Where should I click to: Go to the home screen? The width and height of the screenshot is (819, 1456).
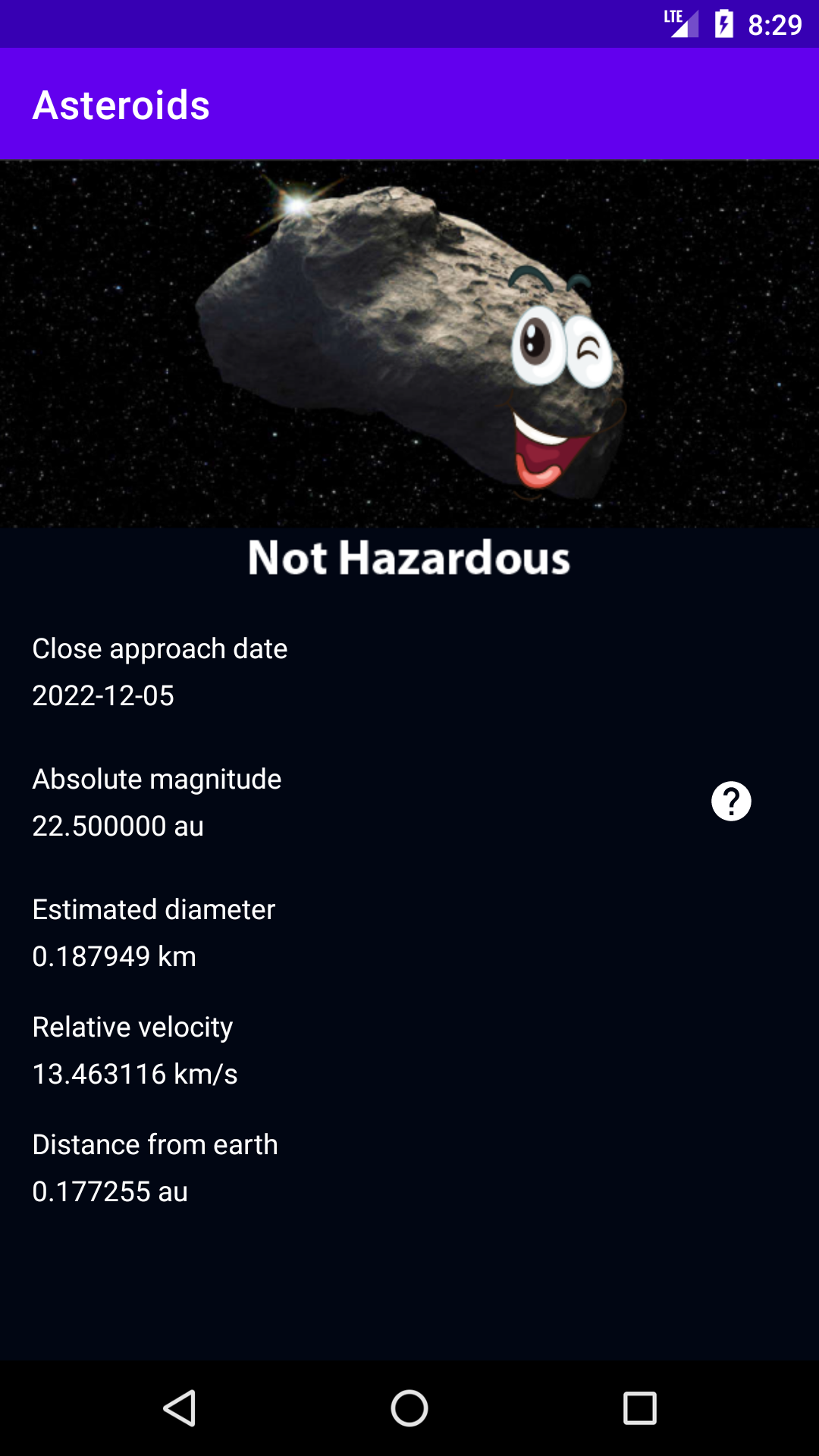409,1408
